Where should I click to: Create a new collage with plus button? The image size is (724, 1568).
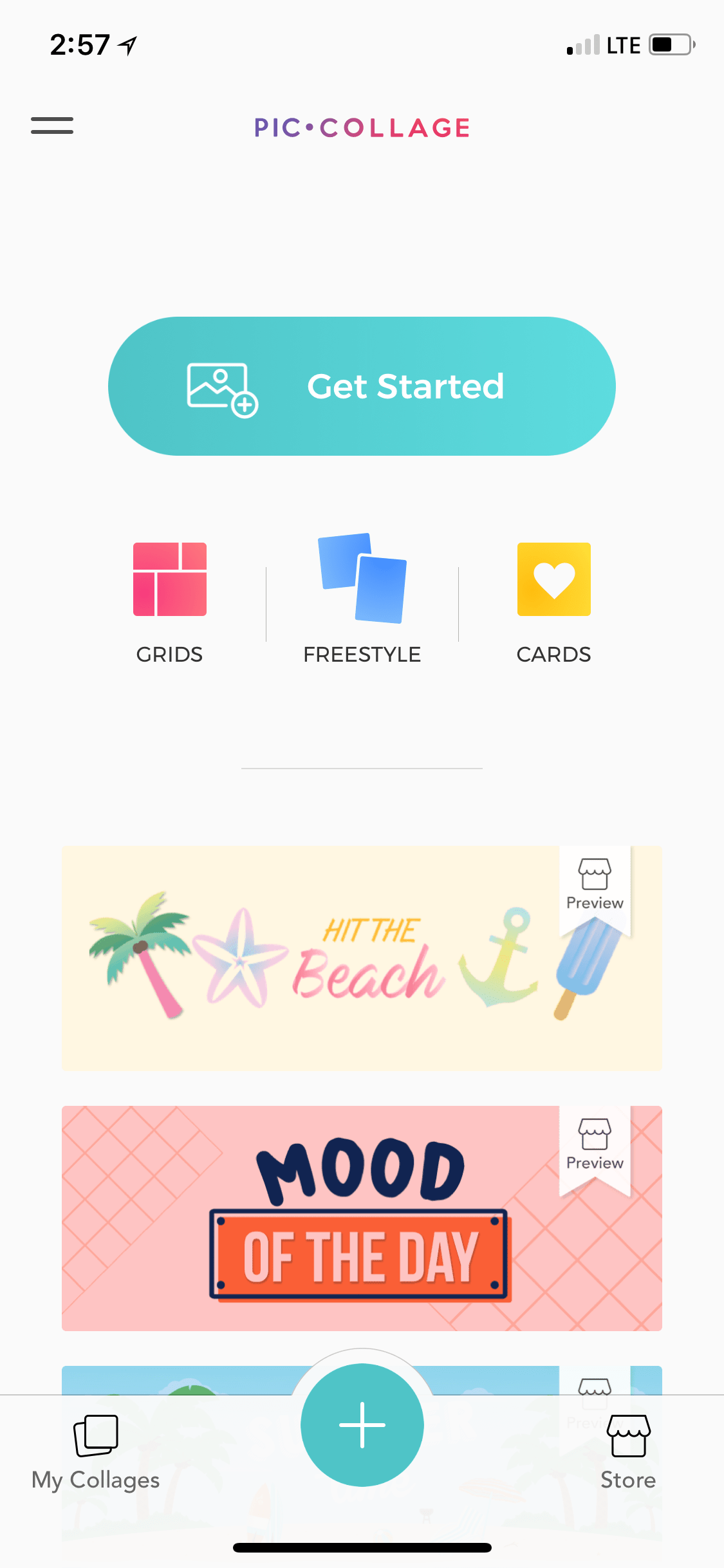[x=362, y=1424]
